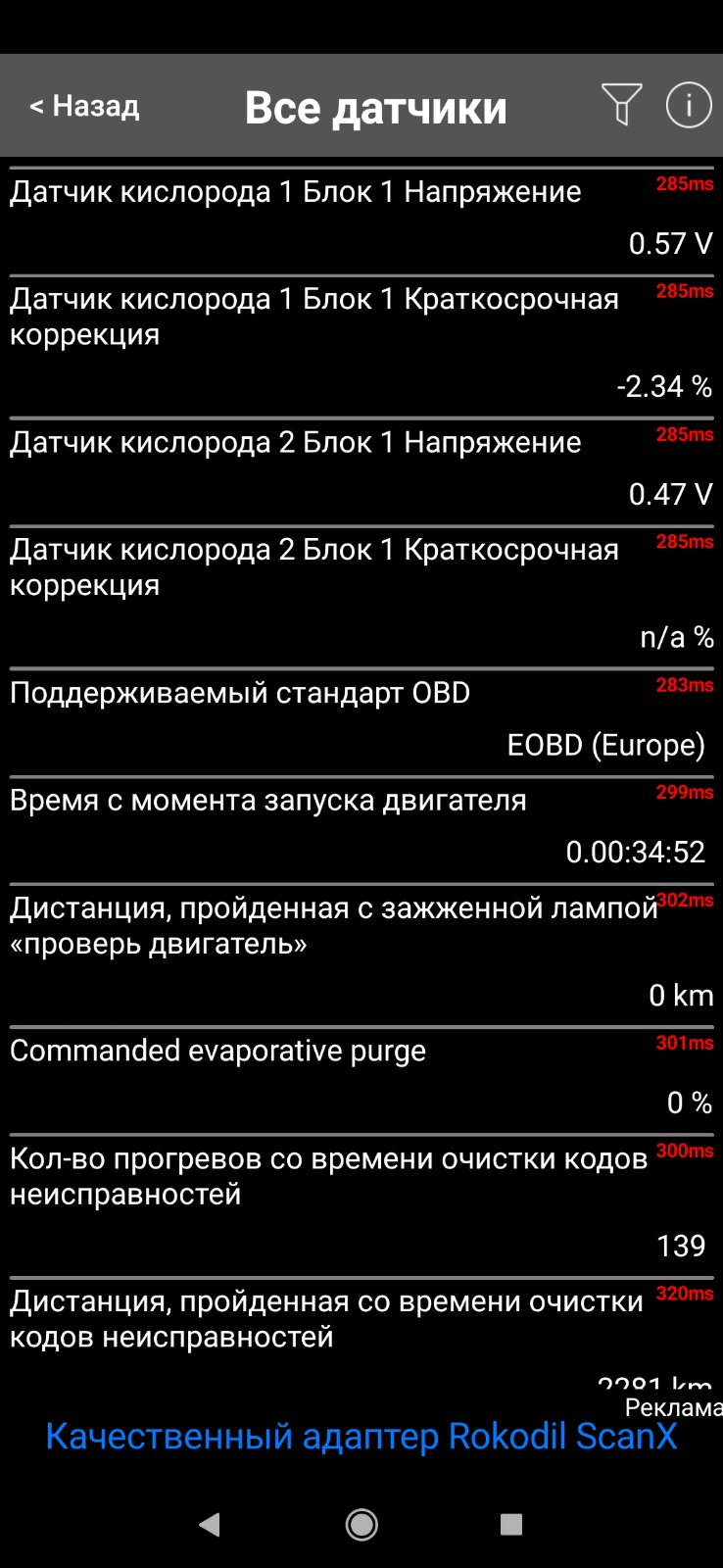Open Время с момента запуска двигателя row

coord(361,826)
